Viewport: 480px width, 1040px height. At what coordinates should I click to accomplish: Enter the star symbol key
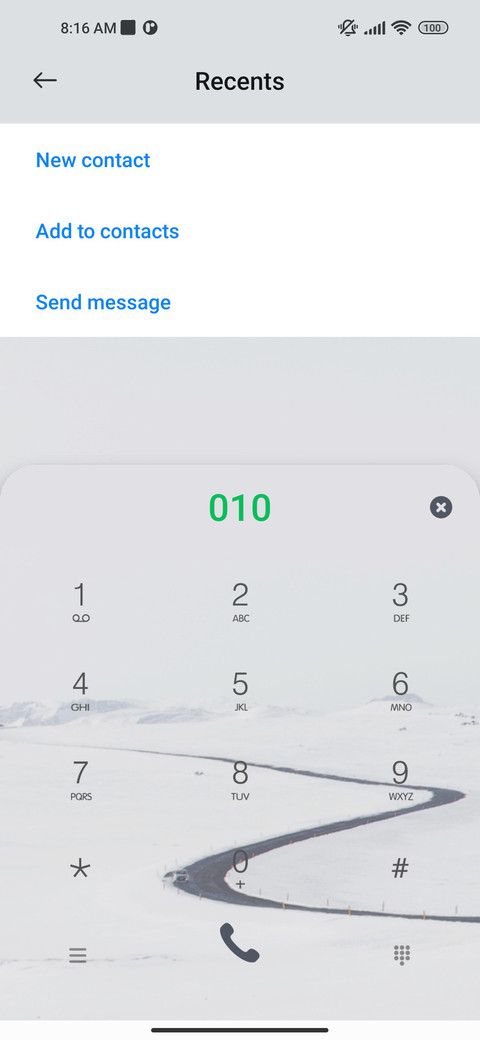[80, 868]
